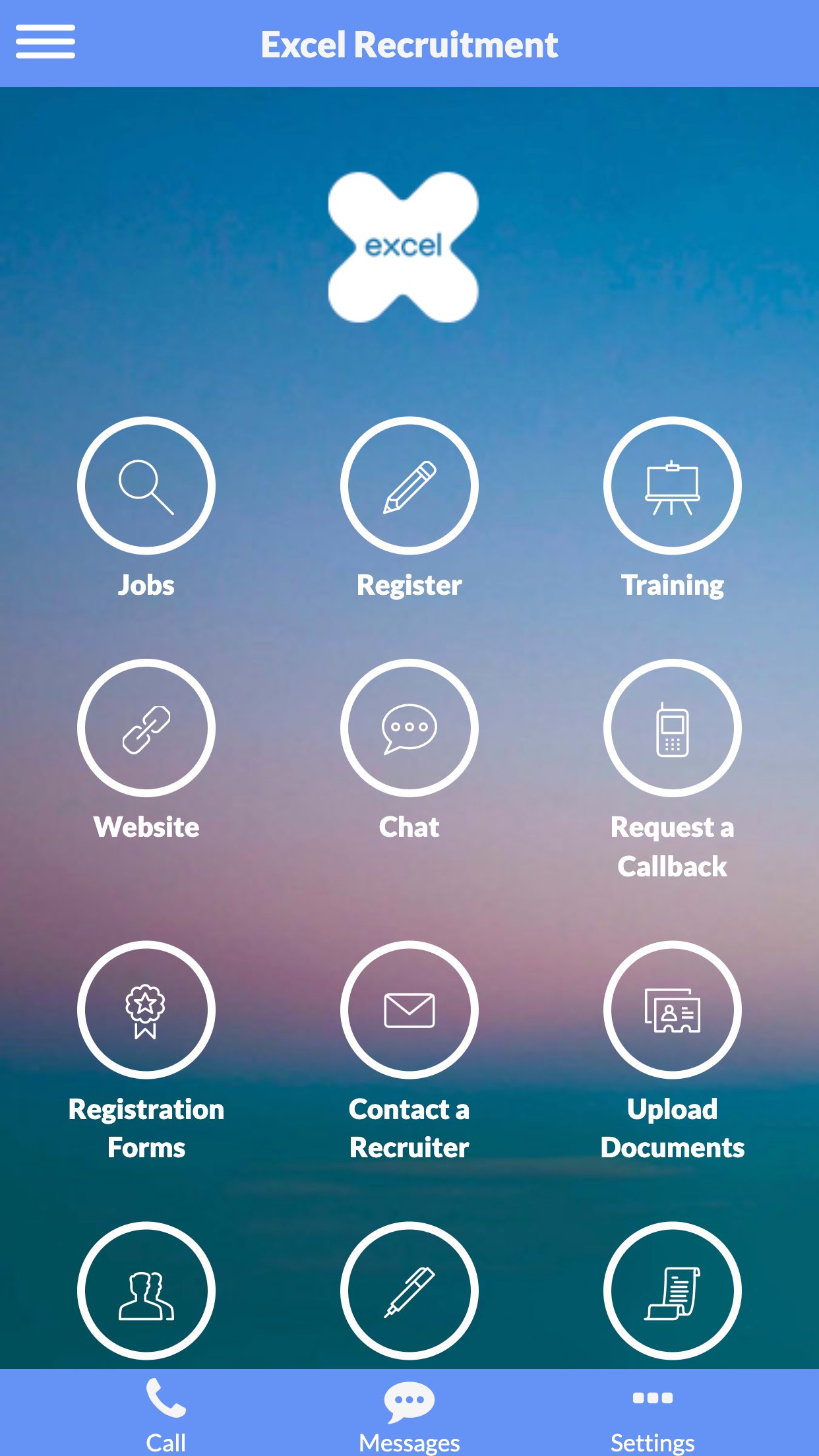
Task: Open the Training section
Action: click(672, 486)
